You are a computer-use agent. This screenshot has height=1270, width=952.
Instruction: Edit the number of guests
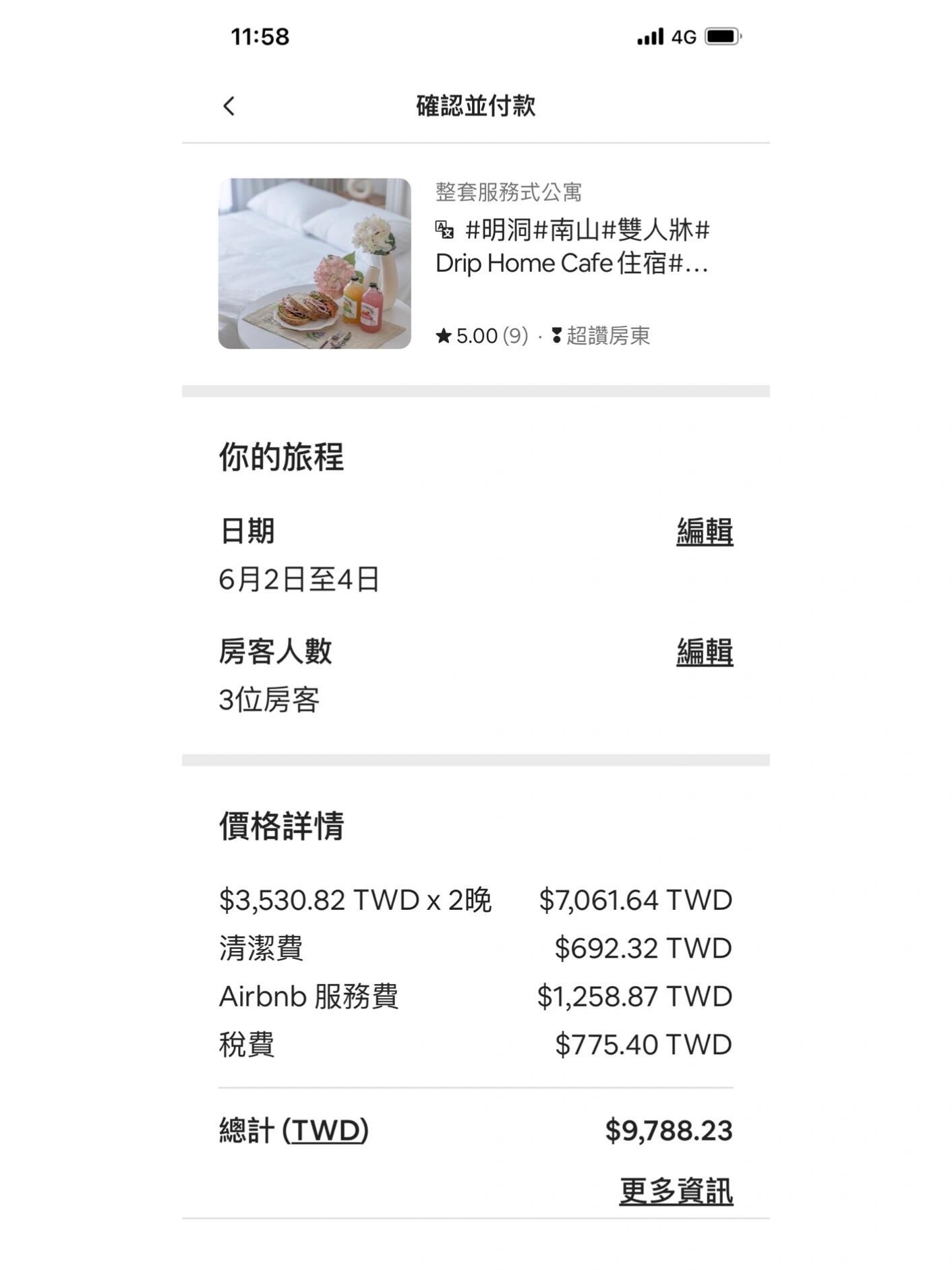coord(704,652)
